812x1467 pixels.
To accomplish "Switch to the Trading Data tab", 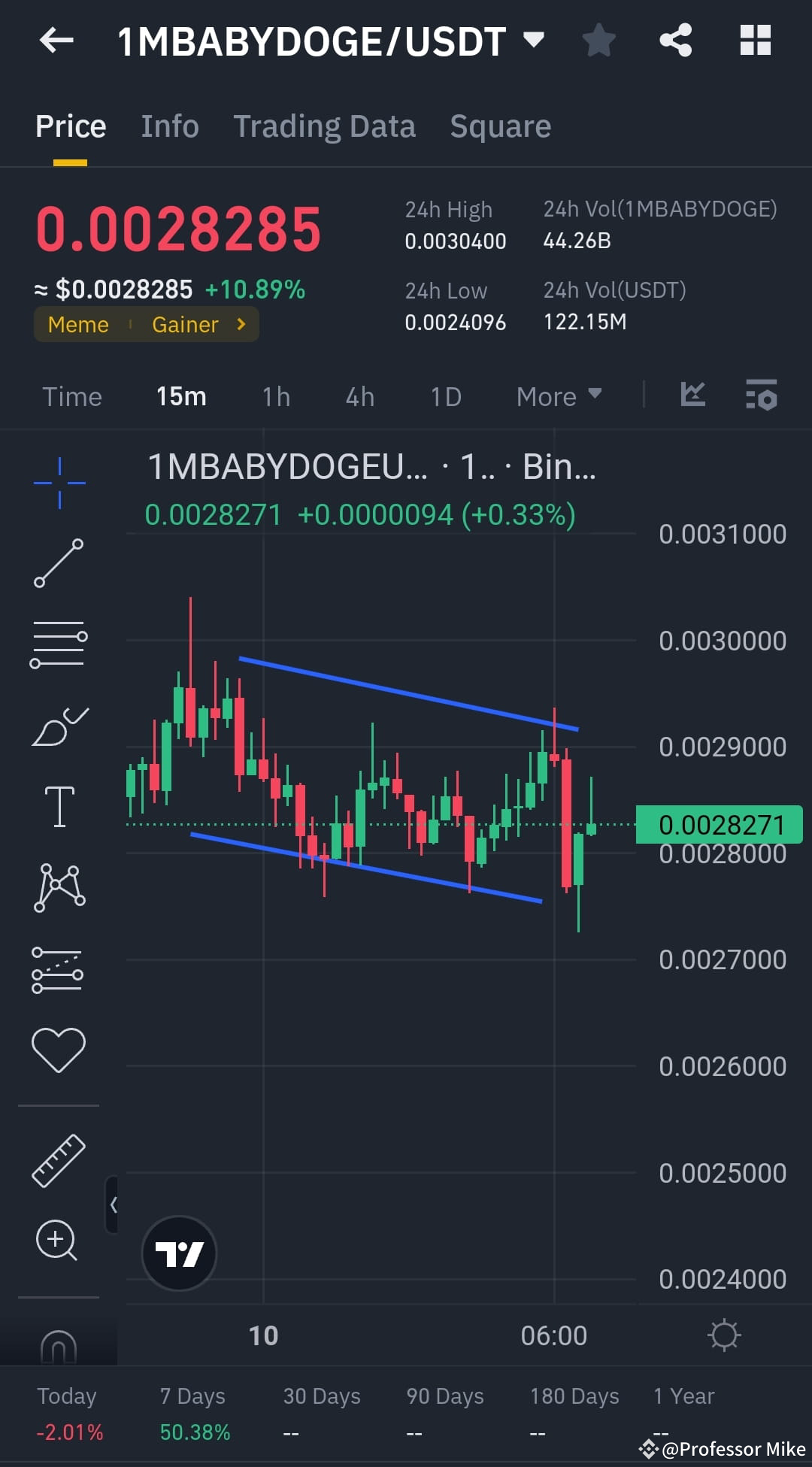I will coord(325,126).
